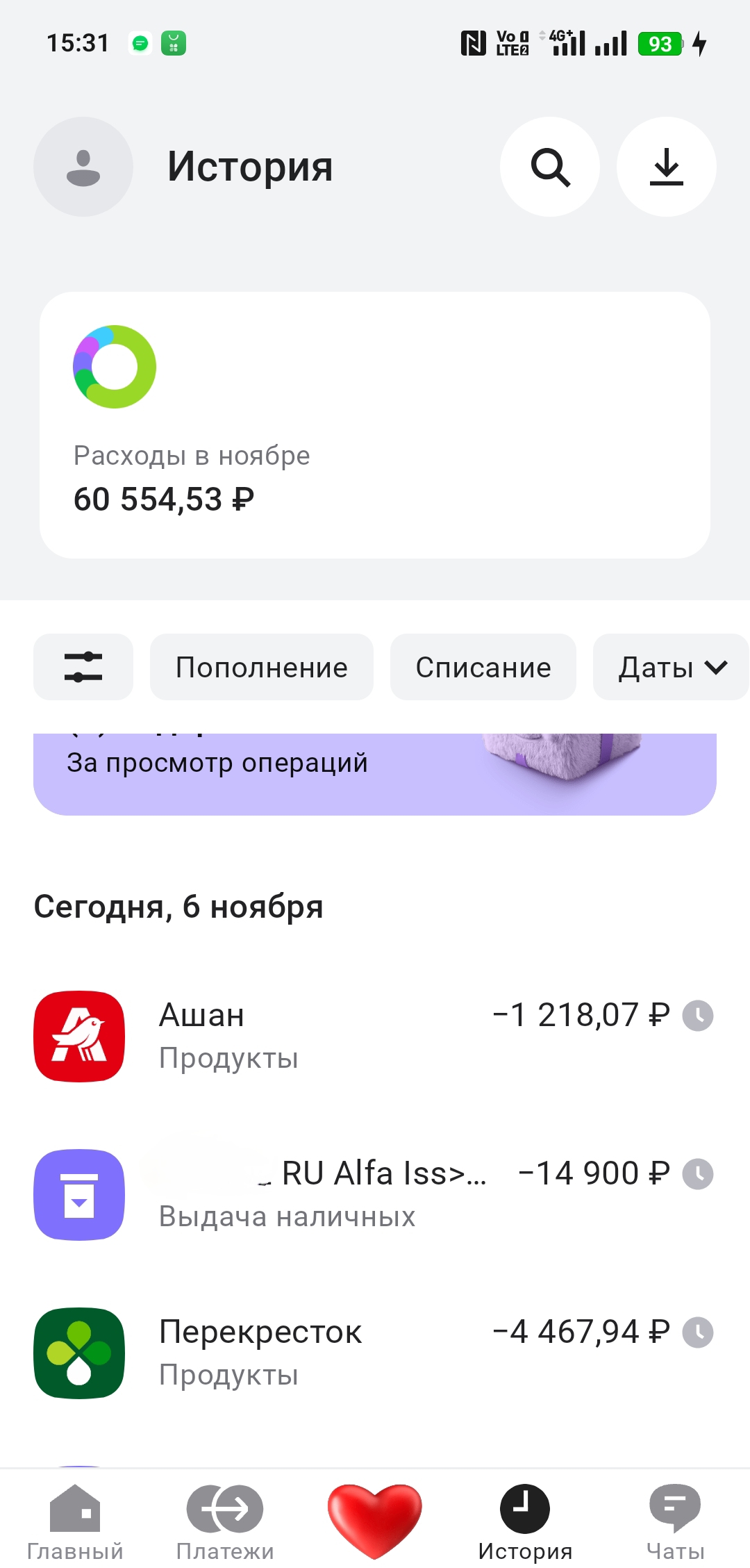Open the Ашан transaction
Viewport: 750px width, 1568px height.
[375, 1036]
